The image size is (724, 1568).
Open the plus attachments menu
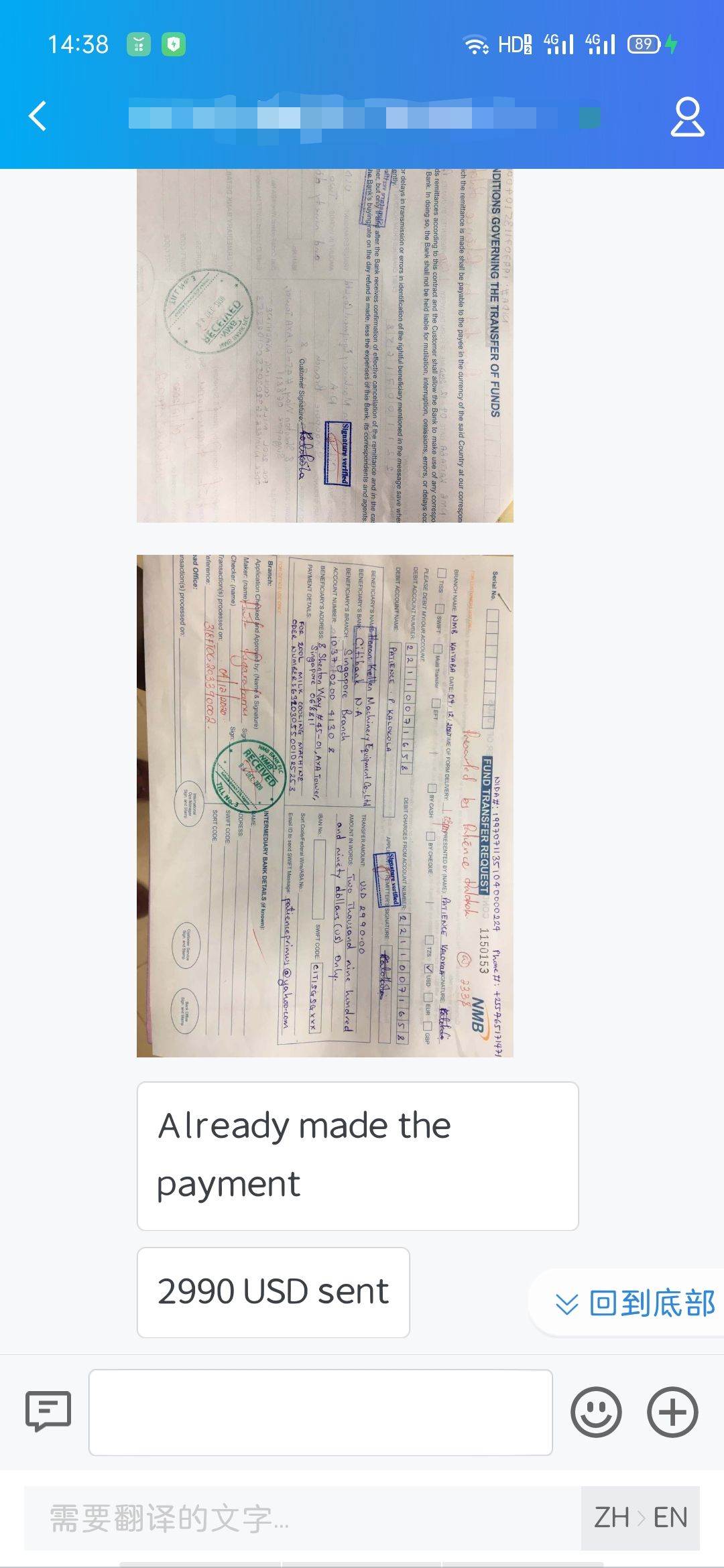point(672,1411)
